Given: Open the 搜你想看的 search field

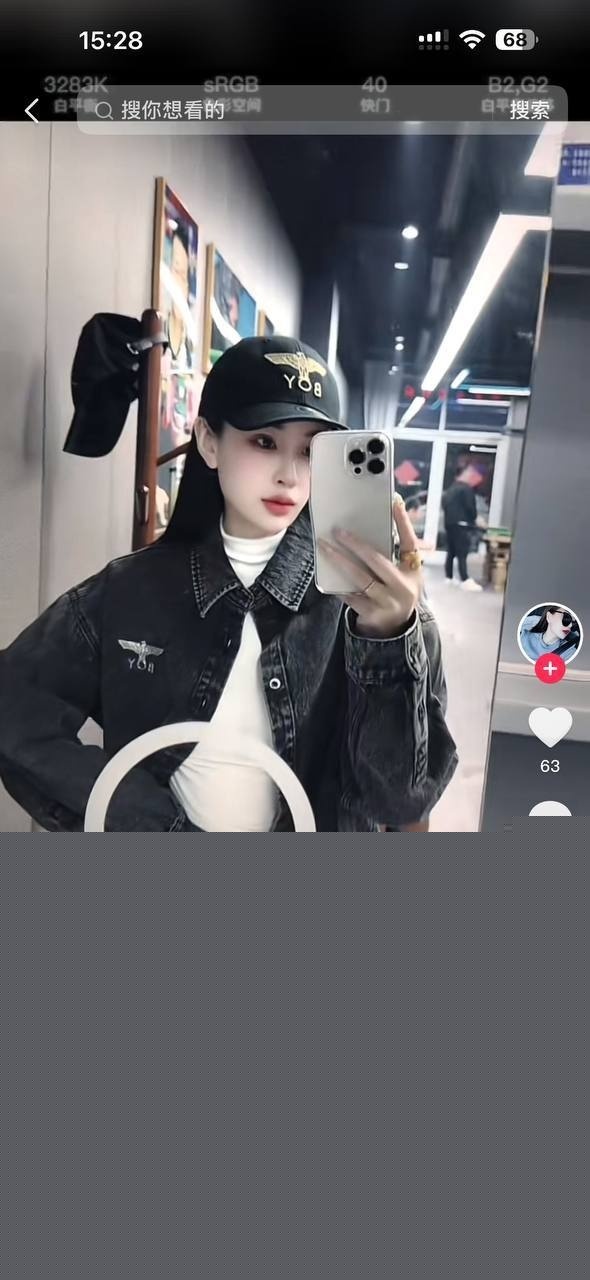Looking at the screenshot, I should point(290,110).
